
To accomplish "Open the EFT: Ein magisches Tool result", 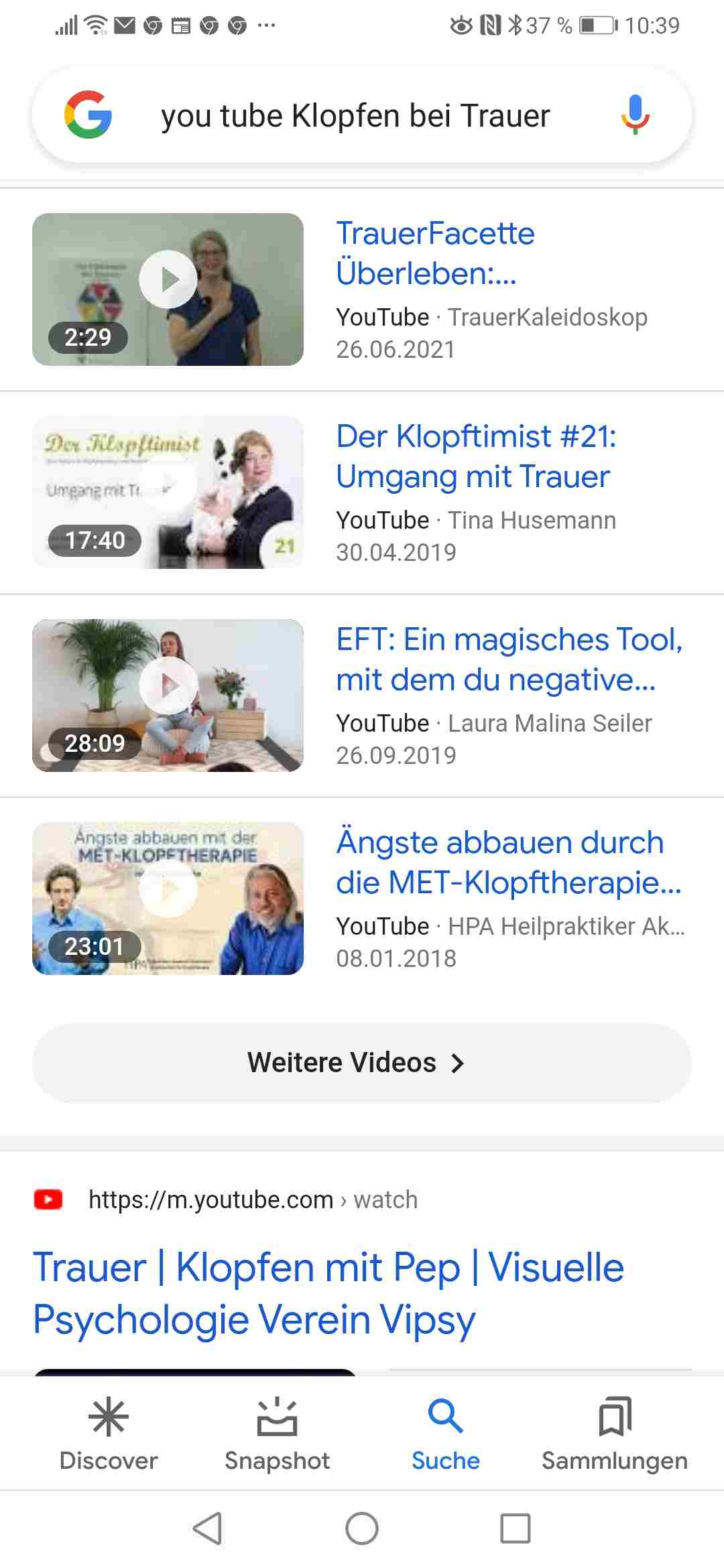I will pos(509,659).
